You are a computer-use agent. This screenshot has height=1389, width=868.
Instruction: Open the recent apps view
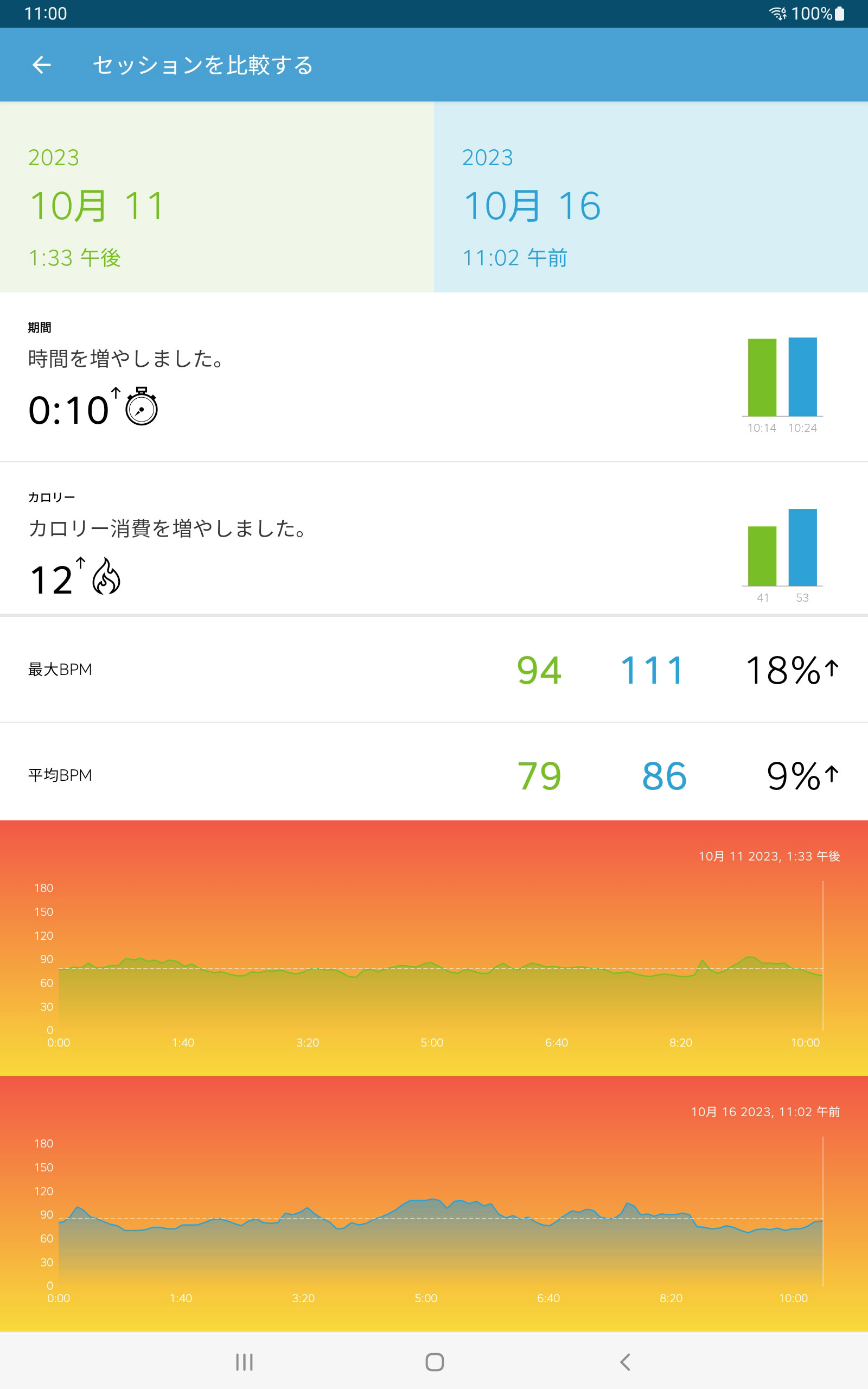pyautogui.click(x=244, y=1361)
